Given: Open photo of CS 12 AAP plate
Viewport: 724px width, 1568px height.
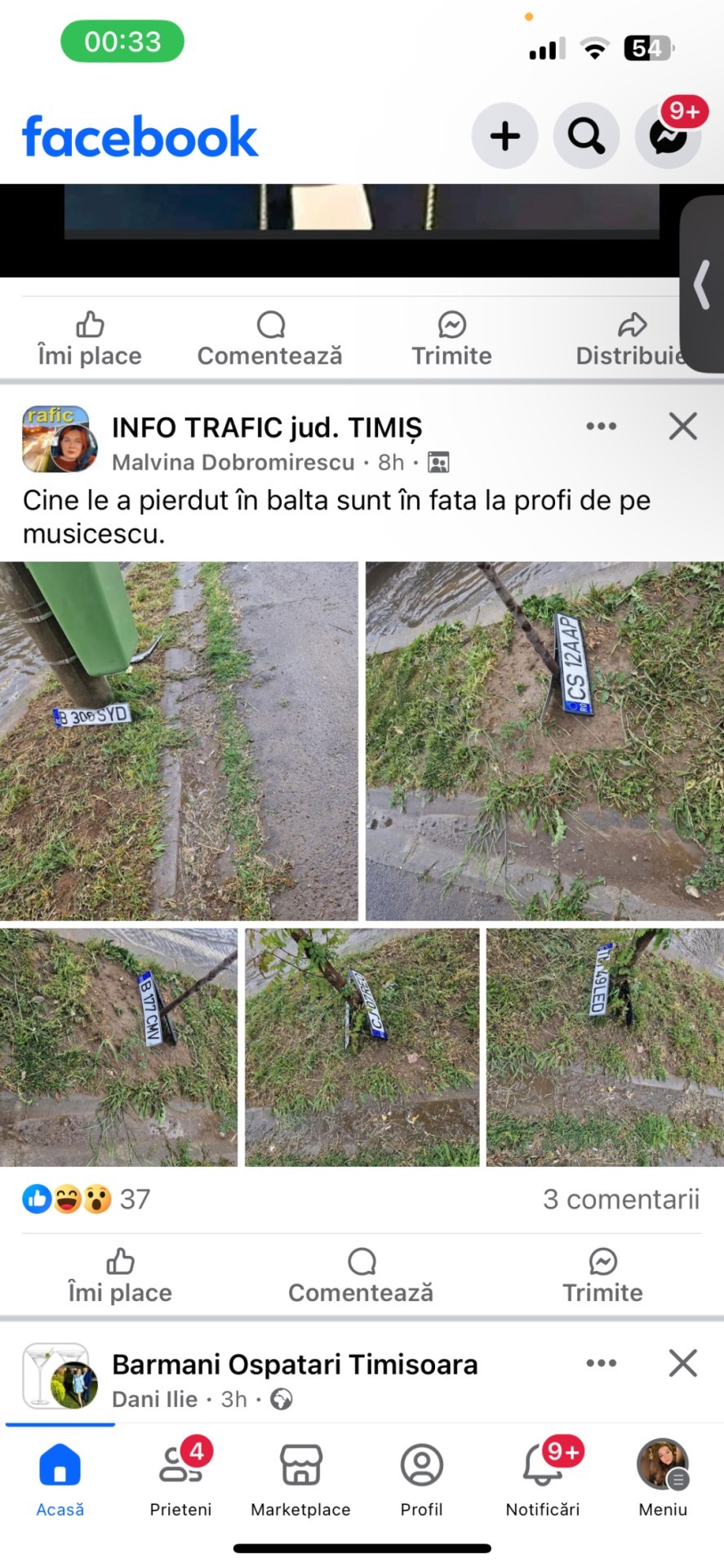Looking at the screenshot, I should click(544, 741).
